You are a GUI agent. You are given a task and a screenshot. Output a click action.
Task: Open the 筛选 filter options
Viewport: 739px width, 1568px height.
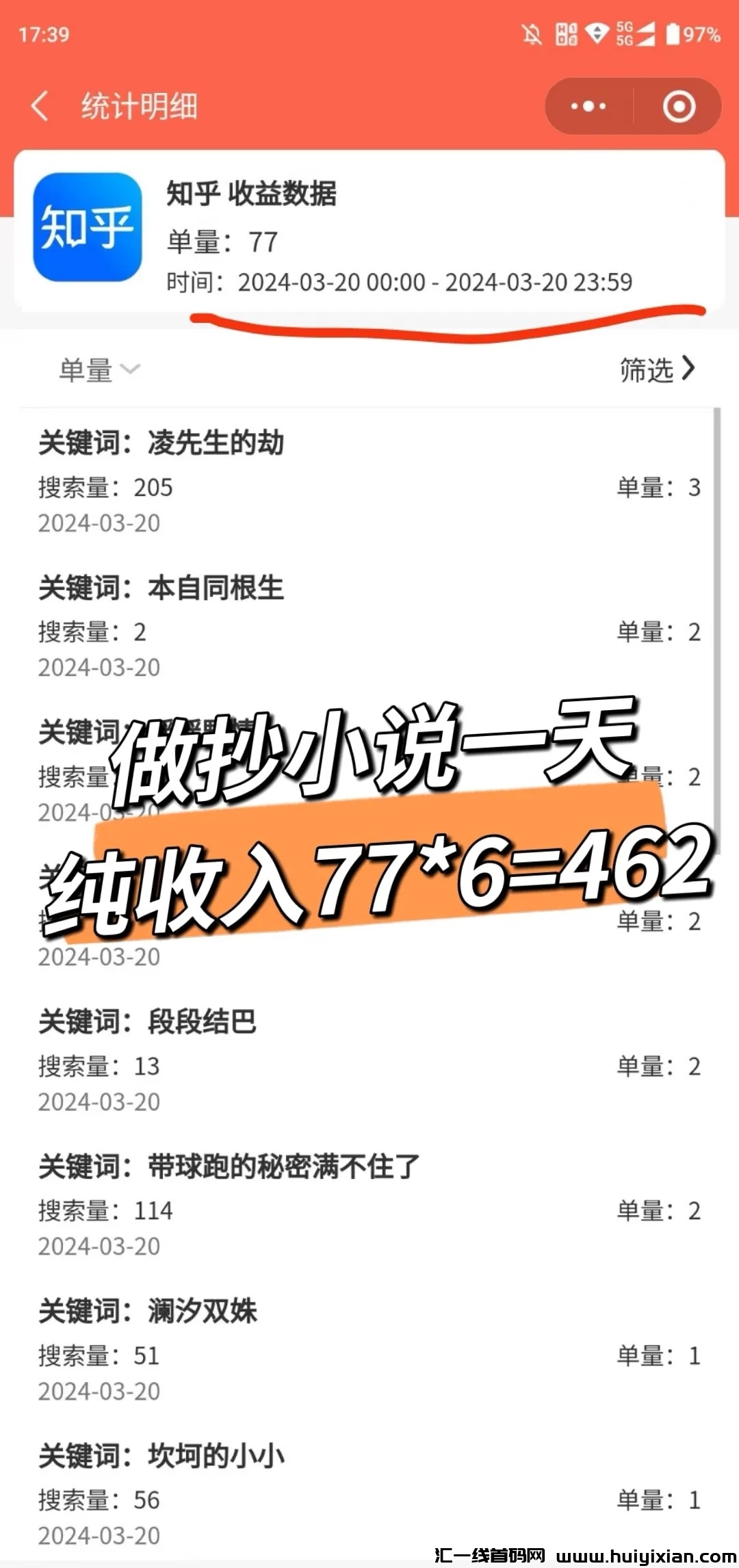[657, 369]
